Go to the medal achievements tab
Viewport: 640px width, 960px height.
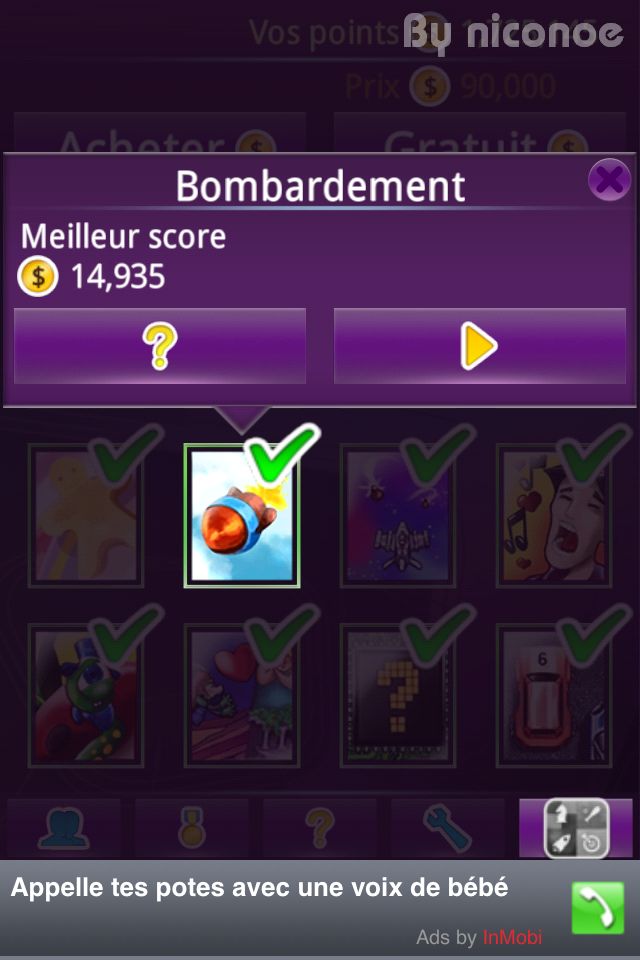pos(192,828)
